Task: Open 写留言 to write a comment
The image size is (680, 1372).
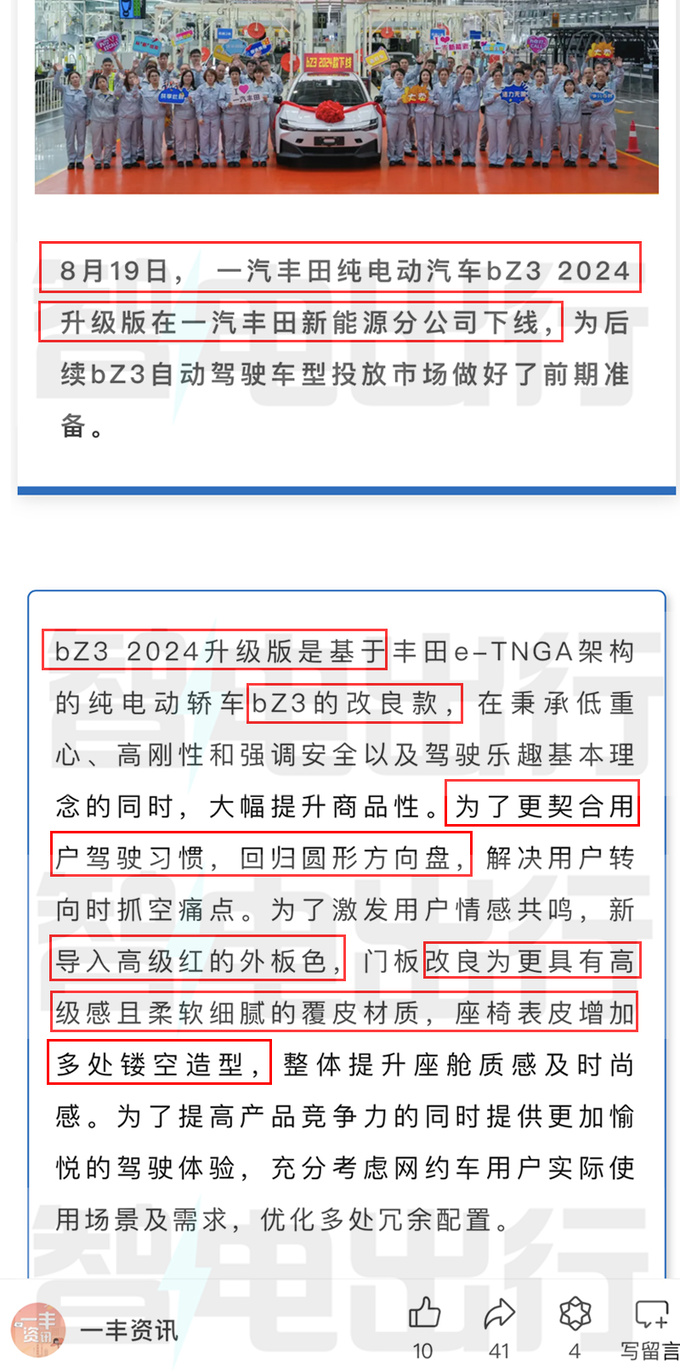Action: (x=651, y=1329)
